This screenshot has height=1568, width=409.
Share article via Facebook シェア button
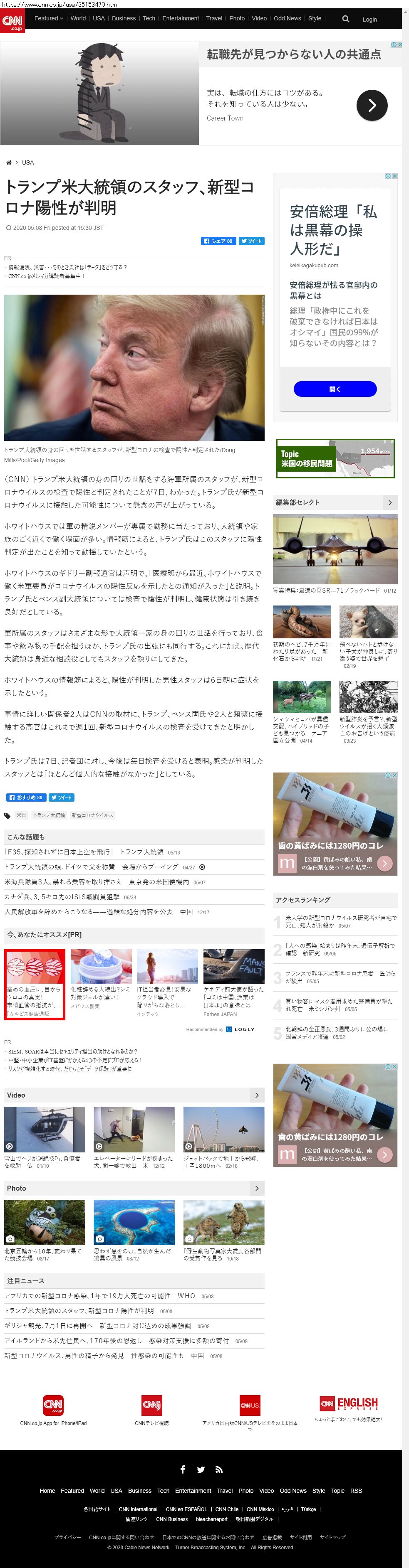pos(218,241)
